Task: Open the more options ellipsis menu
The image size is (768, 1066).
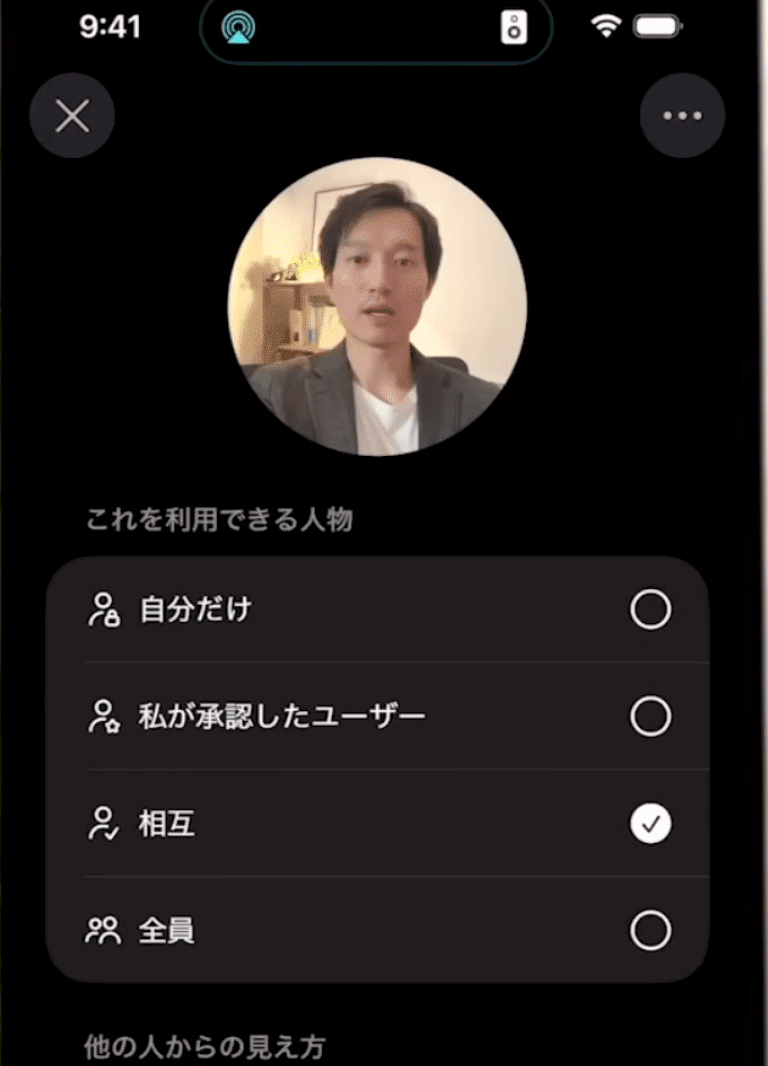Action: [x=682, y=115]
